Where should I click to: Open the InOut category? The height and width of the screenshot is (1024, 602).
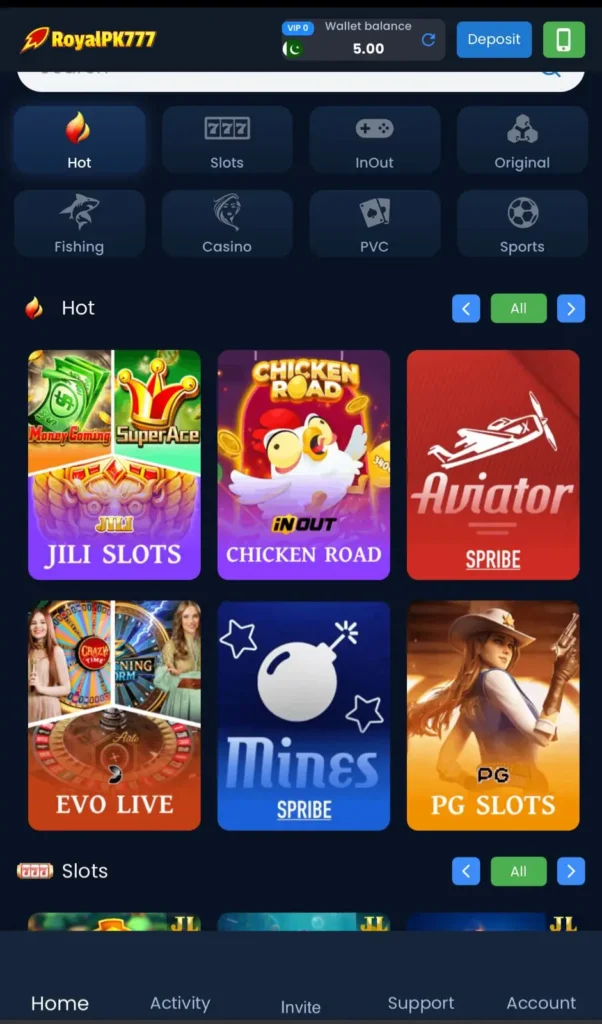374,140
